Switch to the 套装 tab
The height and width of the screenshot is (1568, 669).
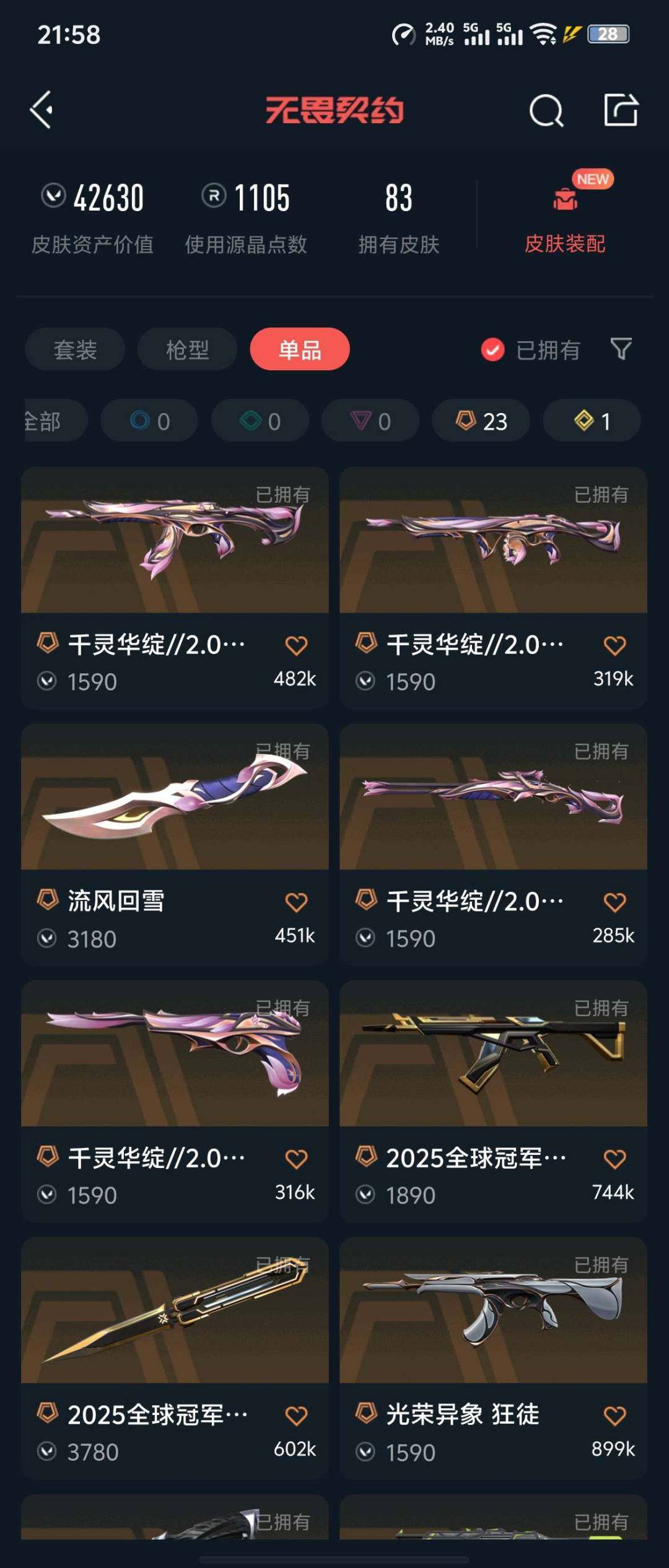[x=75, y=350]
